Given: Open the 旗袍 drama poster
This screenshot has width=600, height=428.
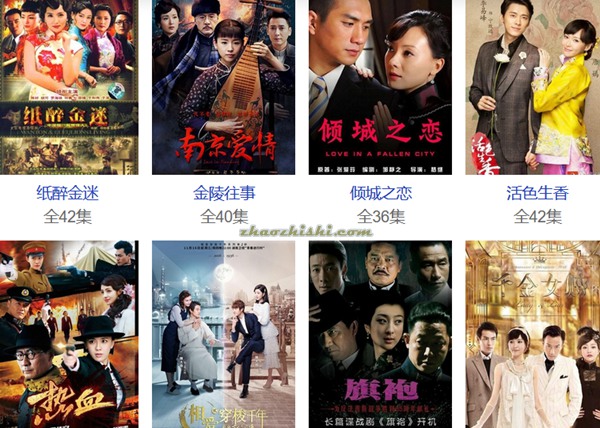Looking at the screenshot, I should (380, 335).
